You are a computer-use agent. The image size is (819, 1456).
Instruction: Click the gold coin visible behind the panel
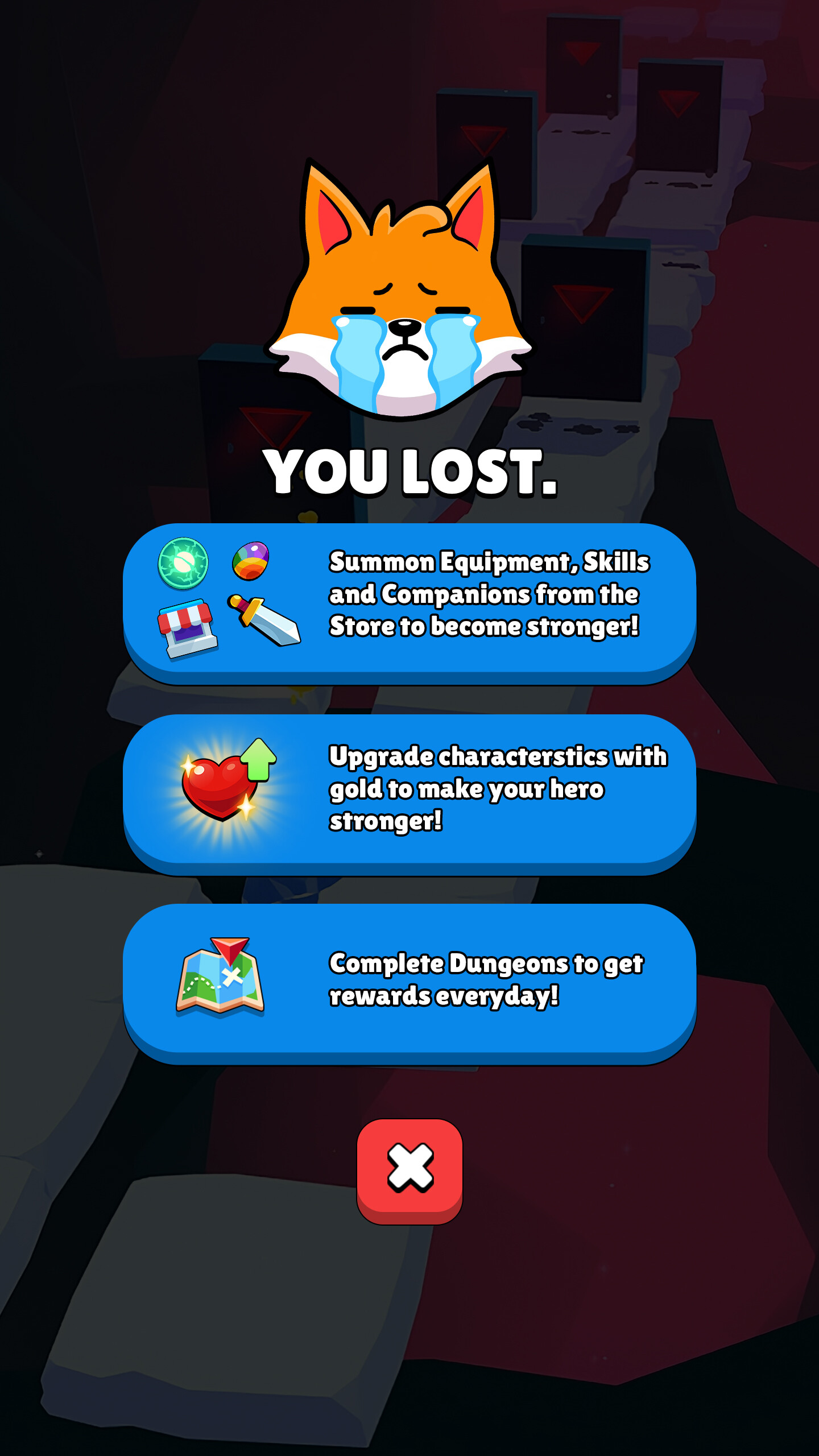(x=307, y=515)
